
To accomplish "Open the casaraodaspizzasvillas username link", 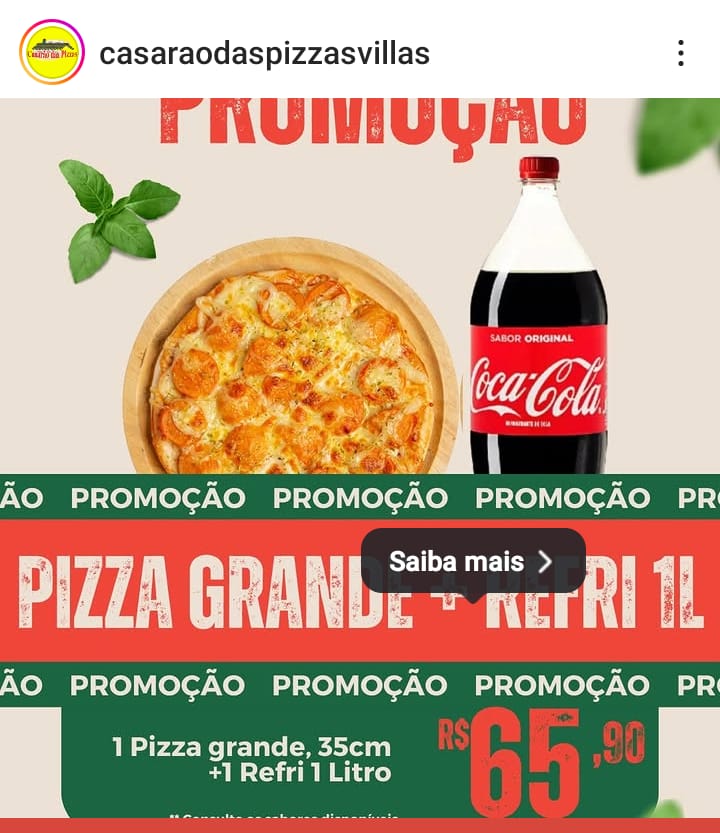I will [264, 53].
